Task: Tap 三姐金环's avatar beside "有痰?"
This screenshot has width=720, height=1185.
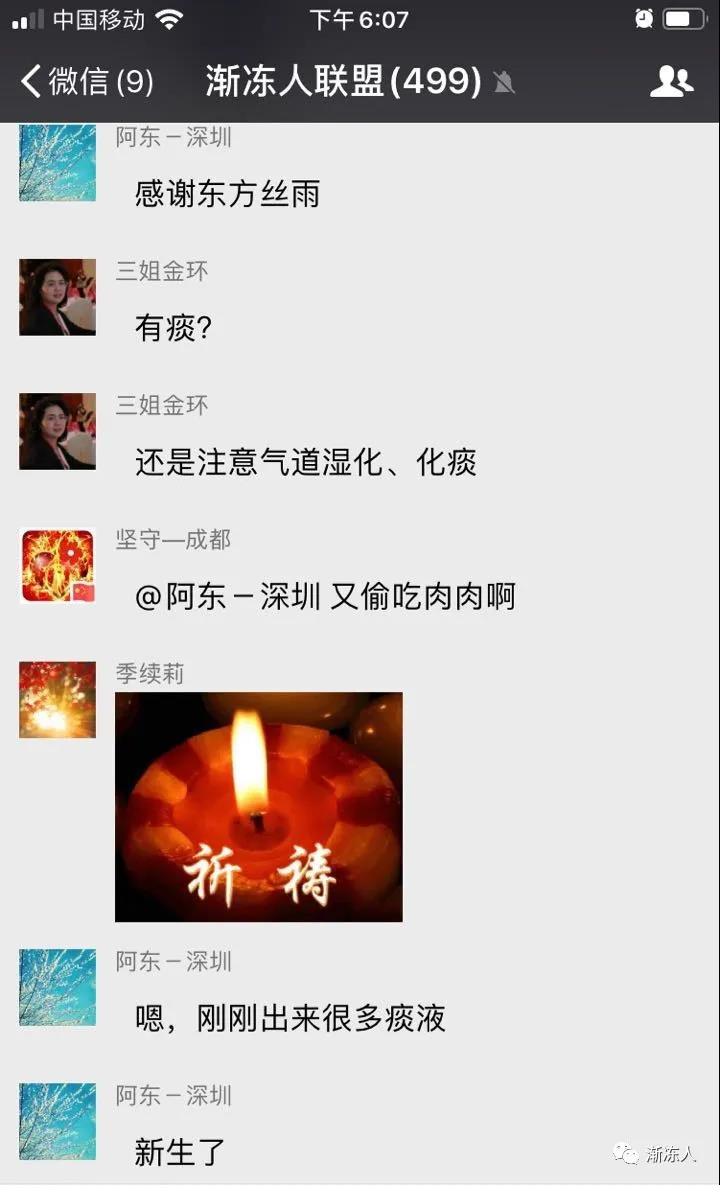Action: click(x=58, y=297)
